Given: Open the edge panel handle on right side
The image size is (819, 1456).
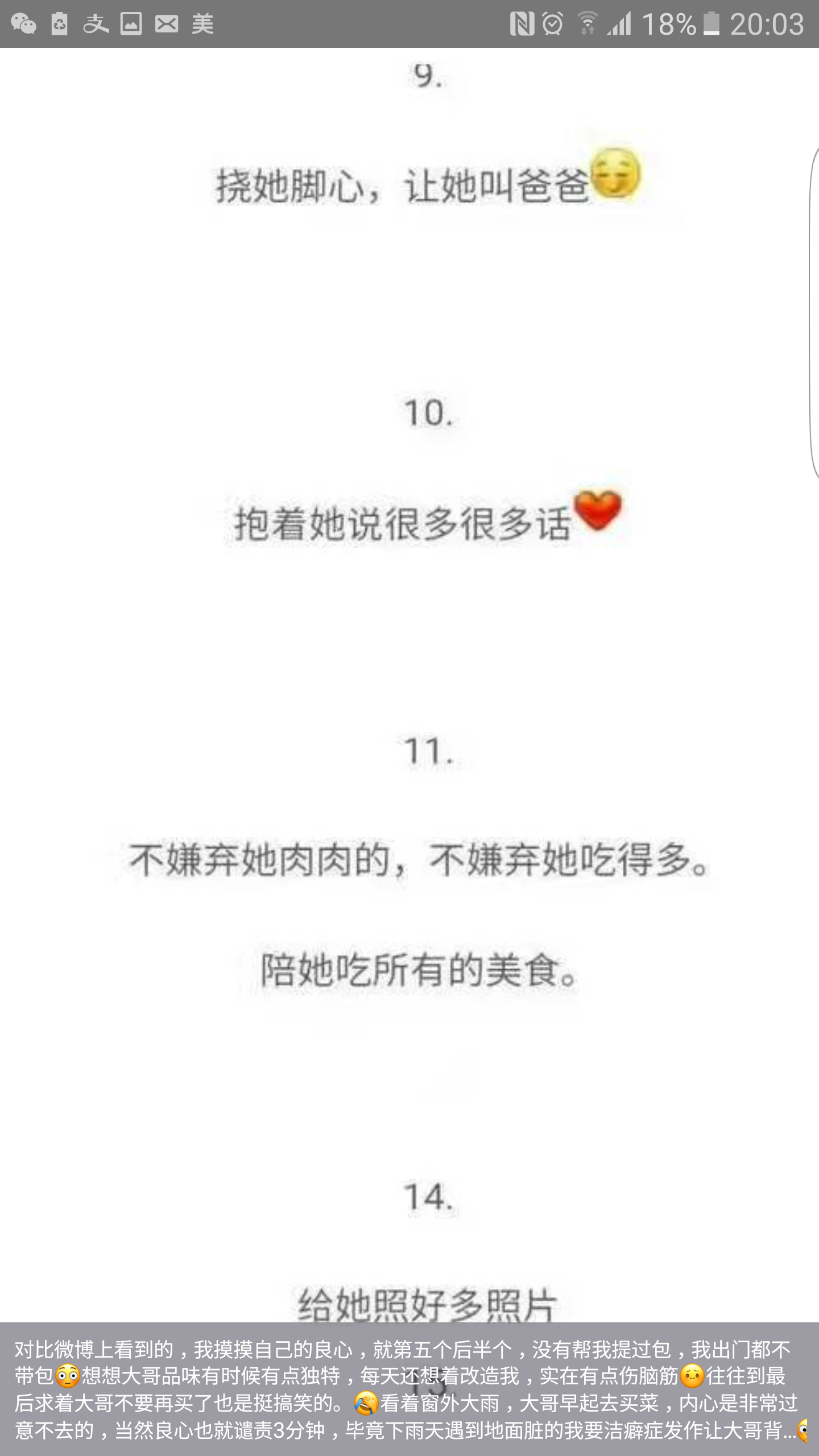Looking at the screenshot, I should (x=813, y=312).
